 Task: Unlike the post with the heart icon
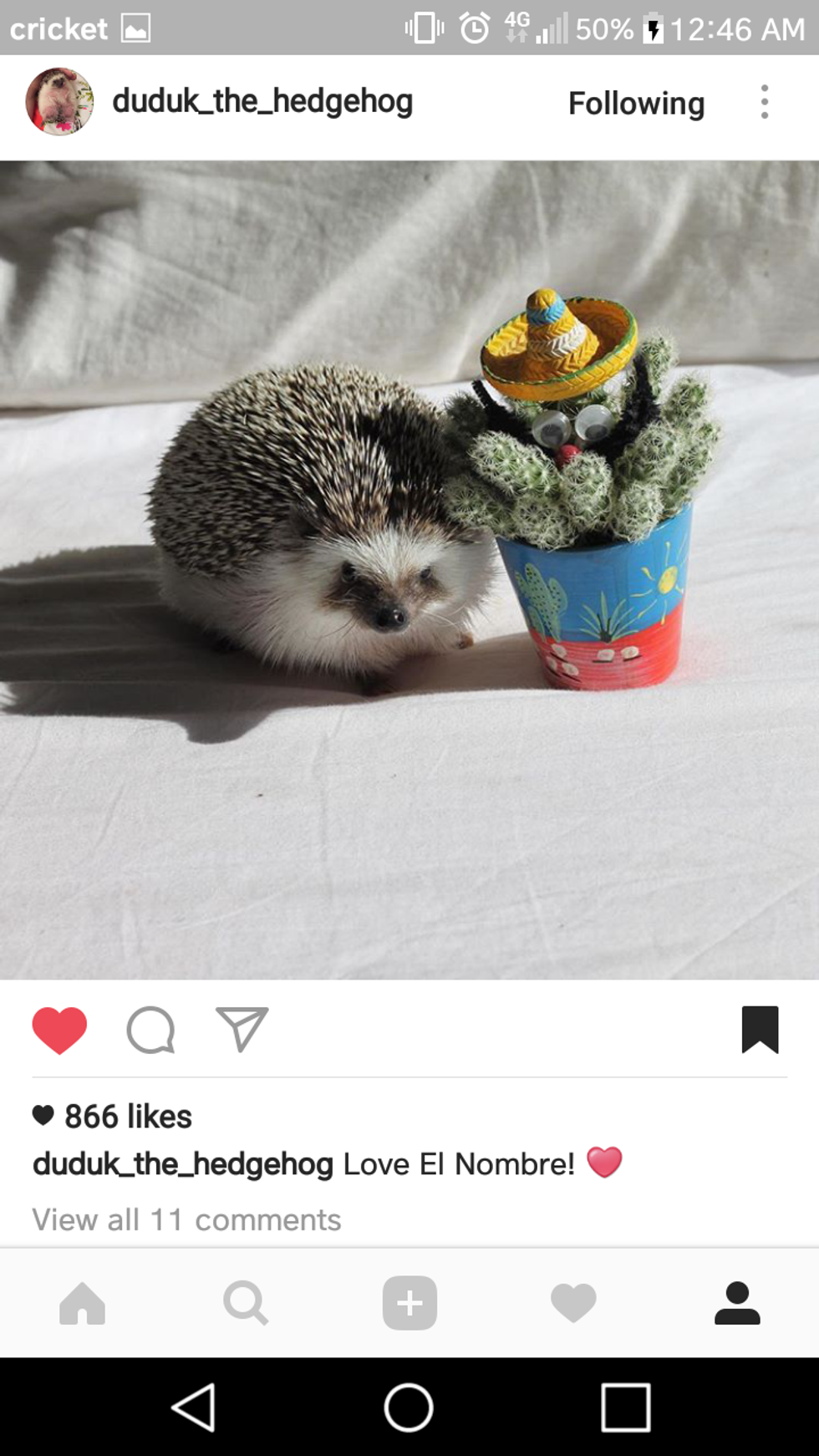59,1030
